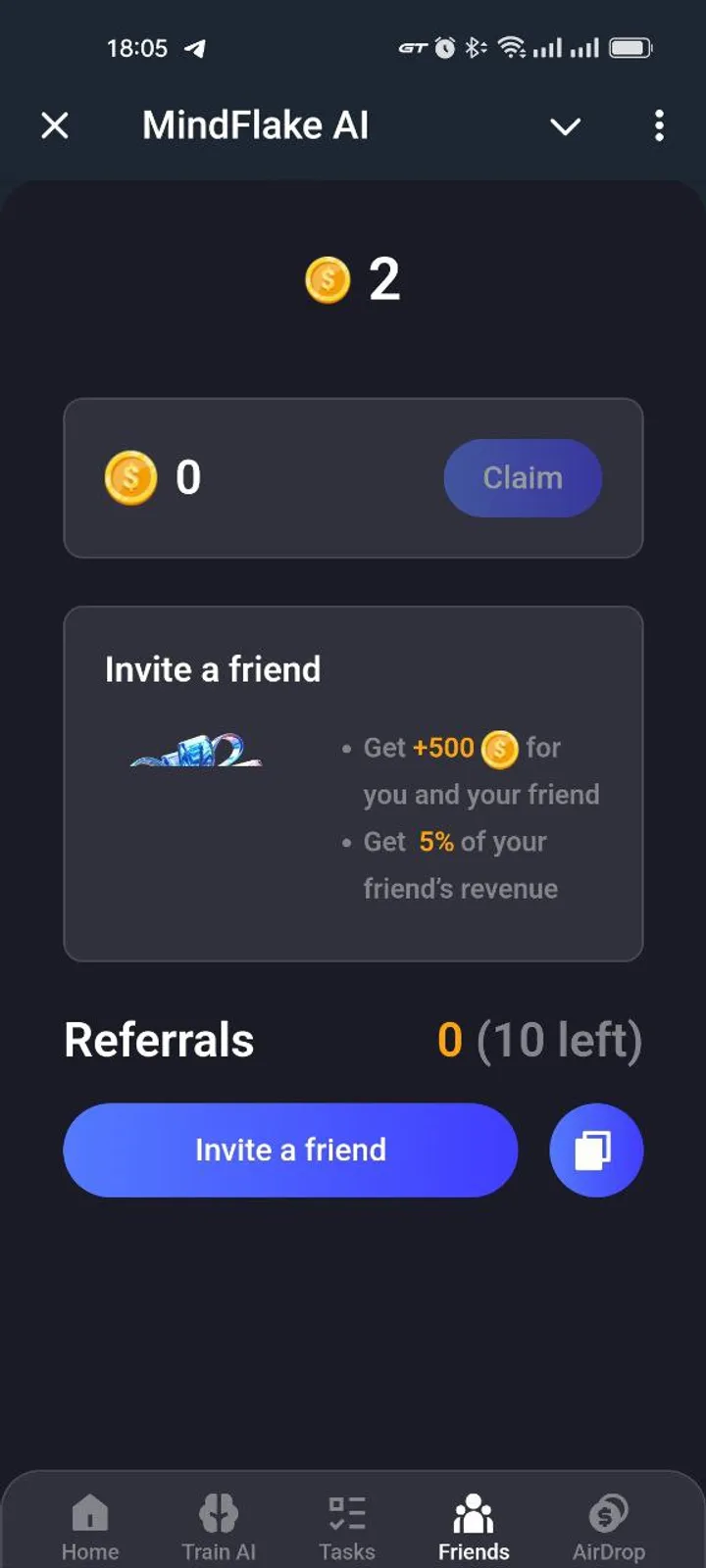
Task: Select the Referrals counter showing 10 left
Action: (x=538, y=1041)
